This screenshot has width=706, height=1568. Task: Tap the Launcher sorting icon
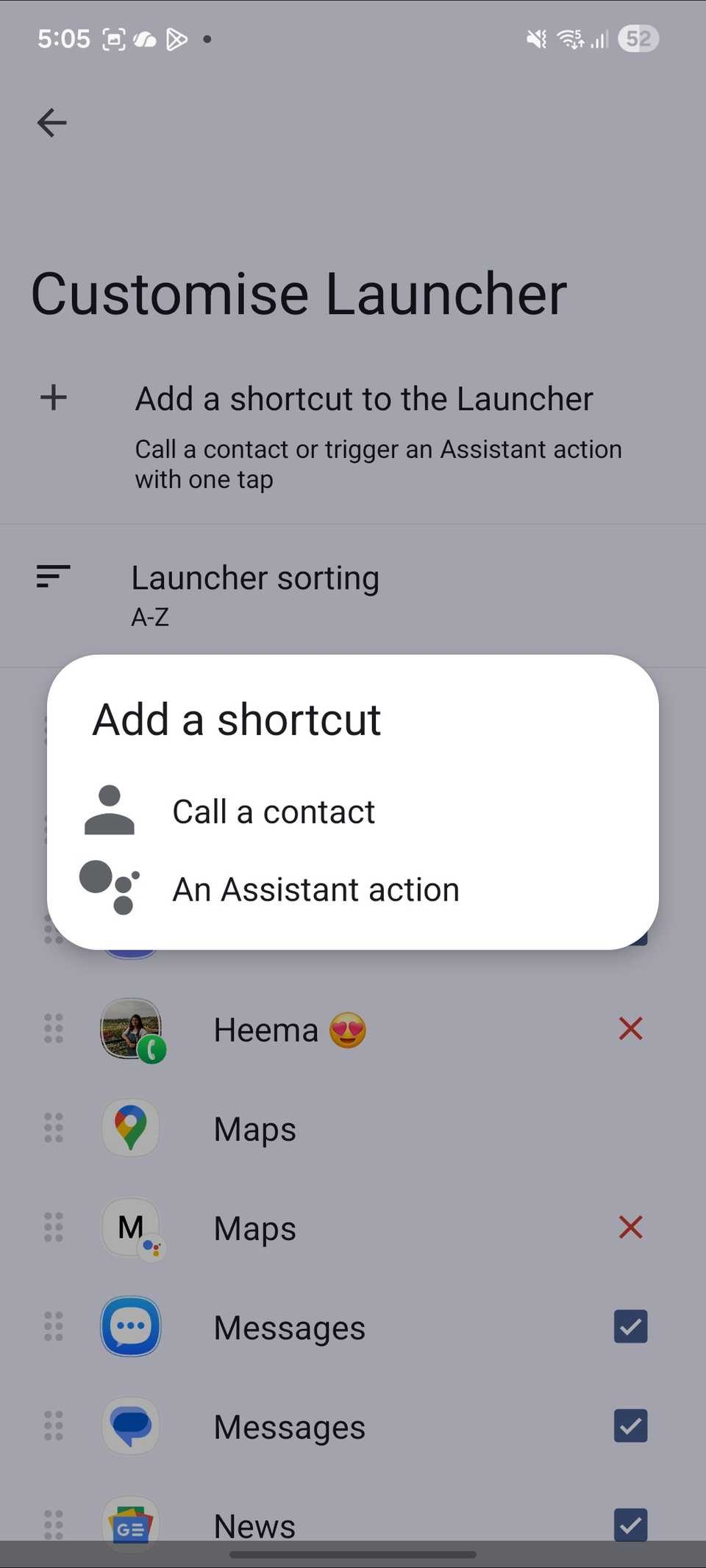tap(52, 577)
